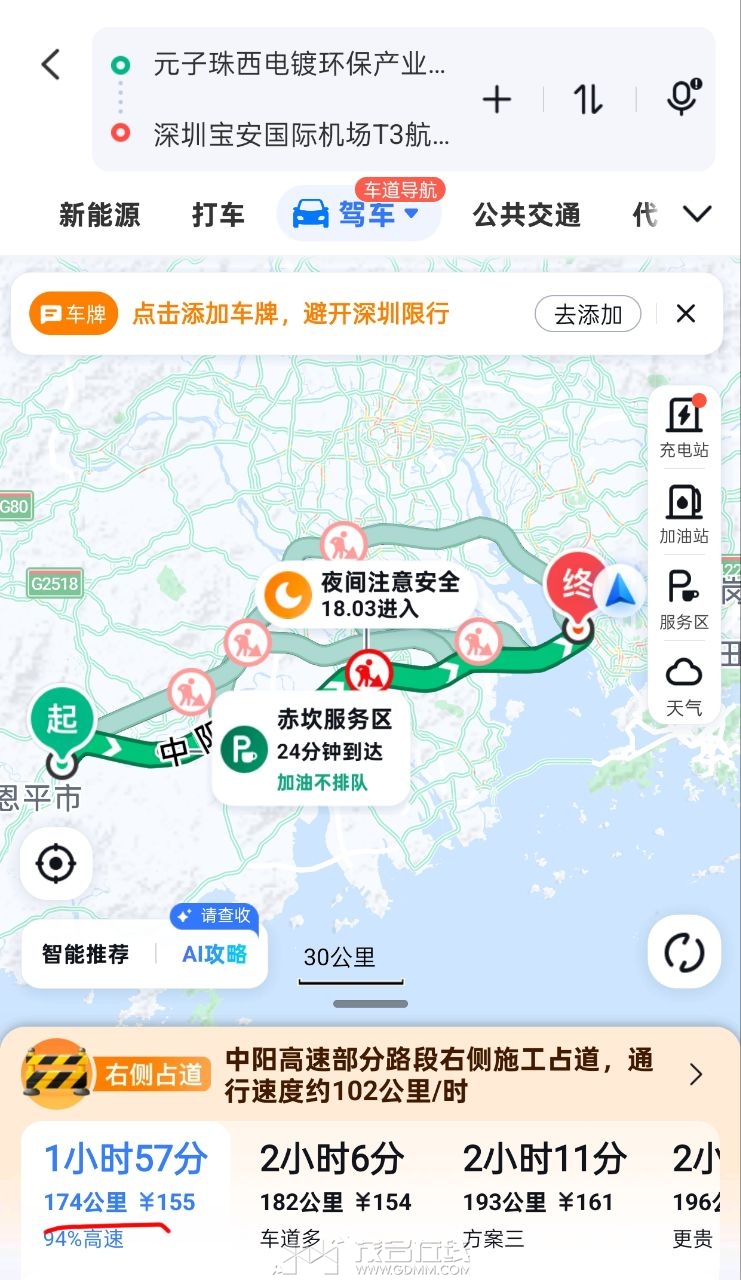Select the 2小时6分 车道多 route option

pos(335,1196)
